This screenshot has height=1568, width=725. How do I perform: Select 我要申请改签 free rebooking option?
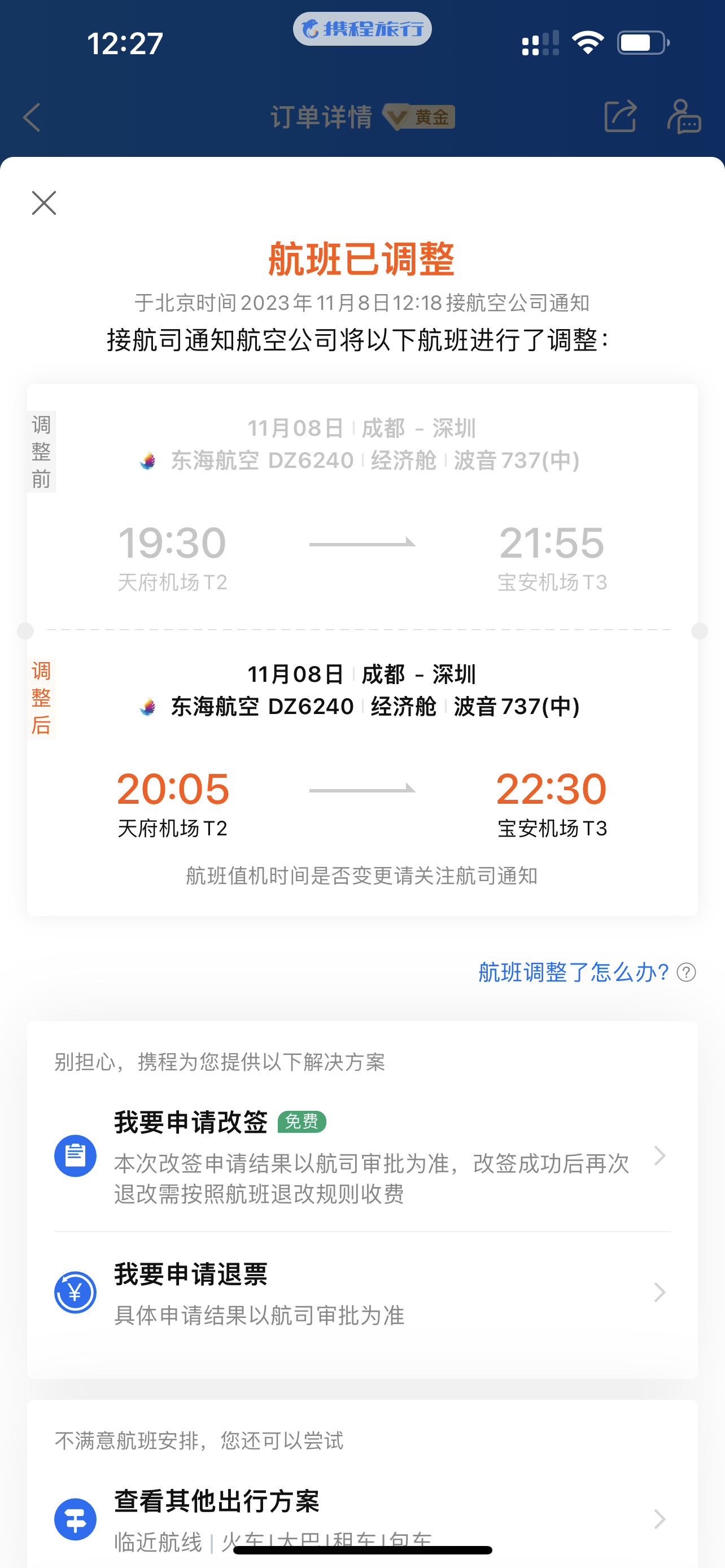pyautogui.click(x=362, y=1155)
